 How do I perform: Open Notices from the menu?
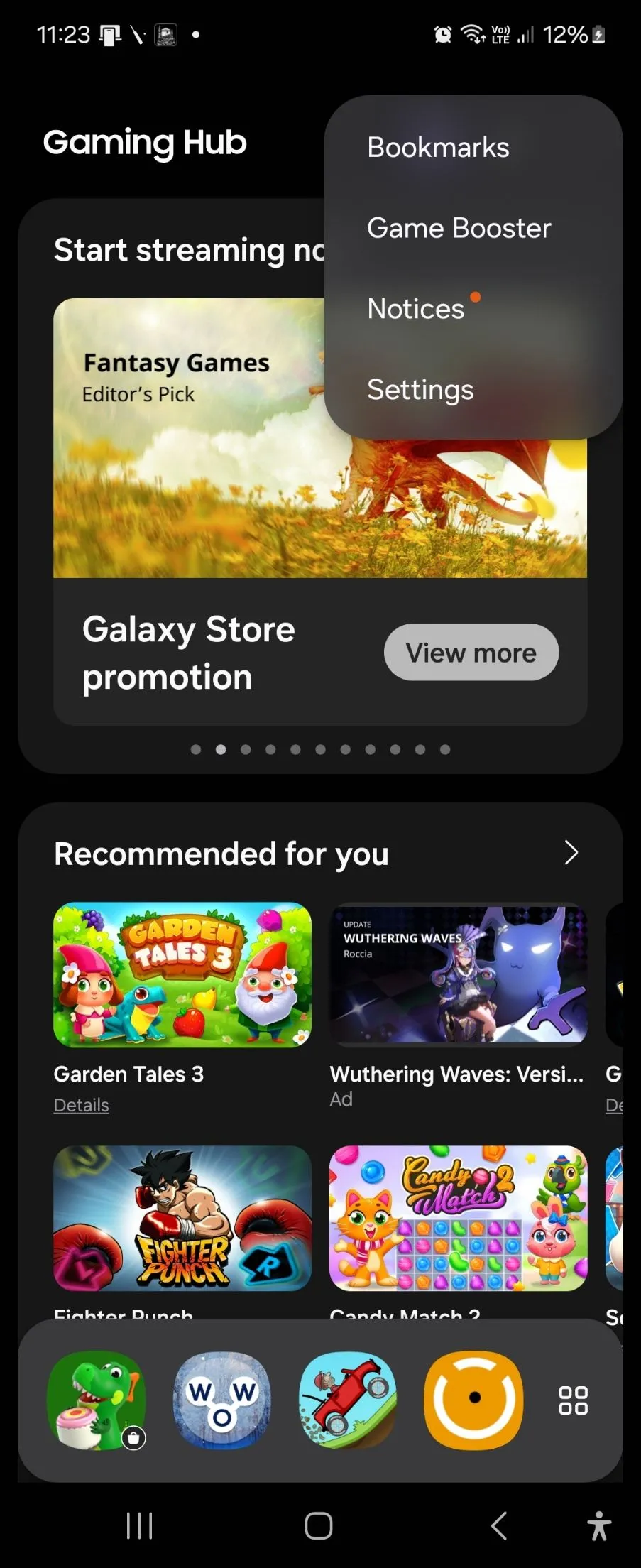coord(416,309)
